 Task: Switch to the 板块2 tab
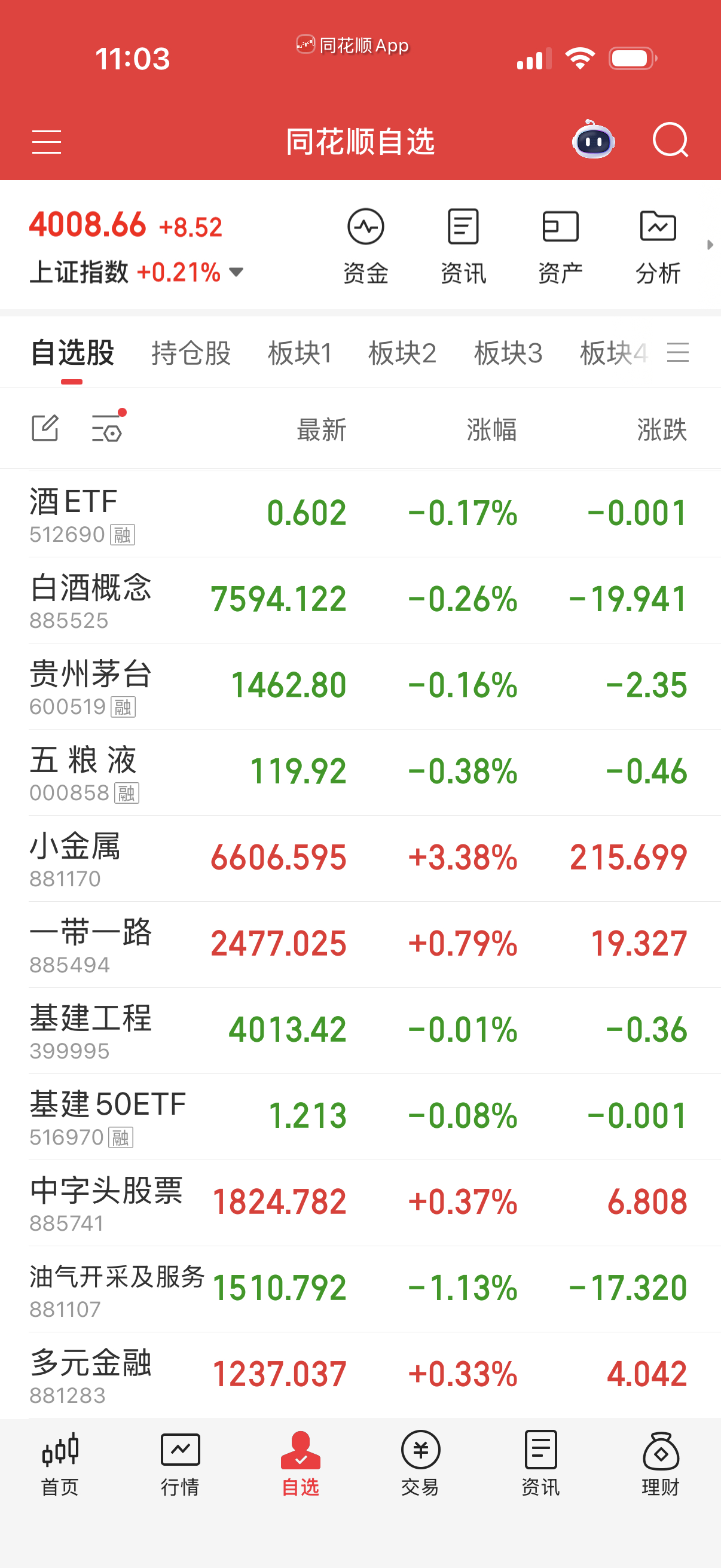click(404, 353)
